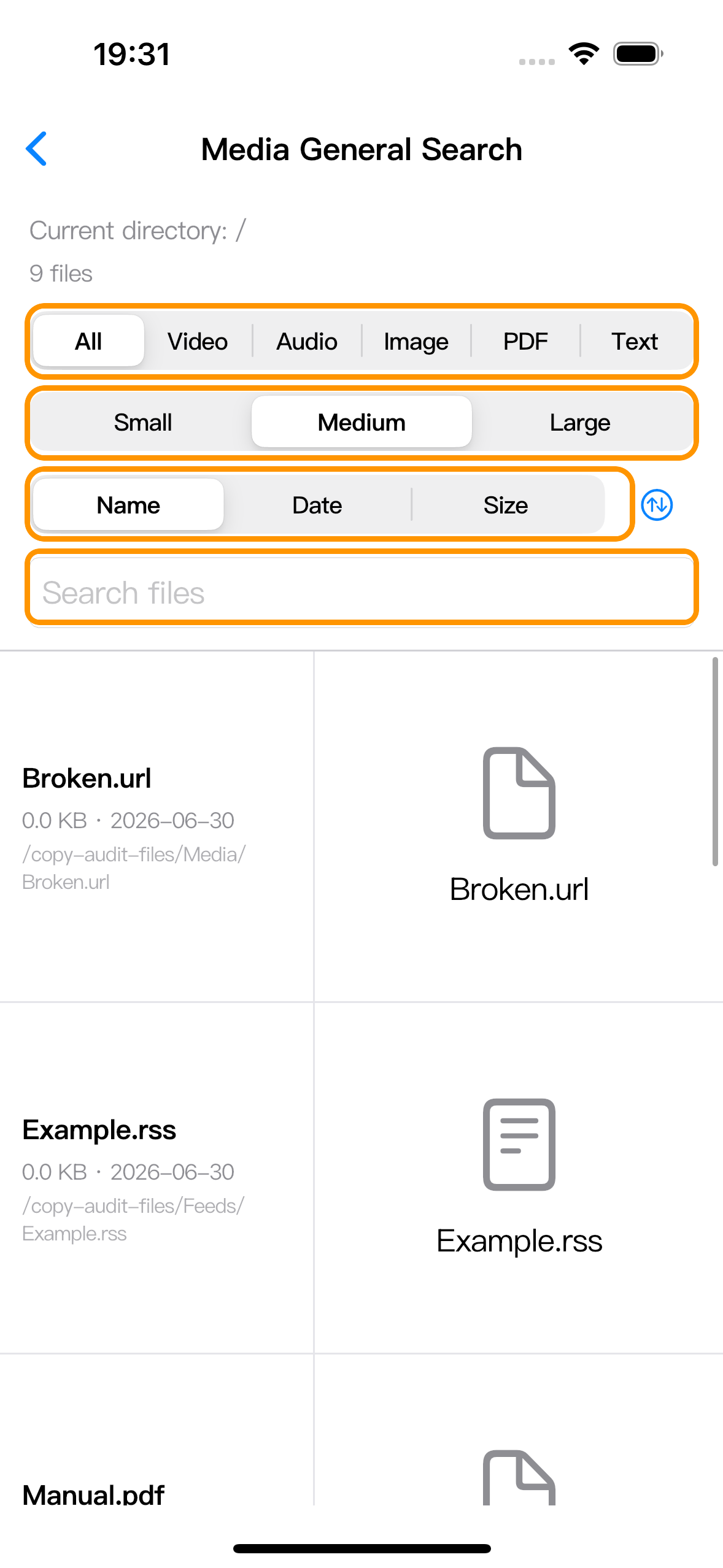This screenshot has width=723, height=1568.
Task: Open the Manual.pdf file row
Action: 361,1430
